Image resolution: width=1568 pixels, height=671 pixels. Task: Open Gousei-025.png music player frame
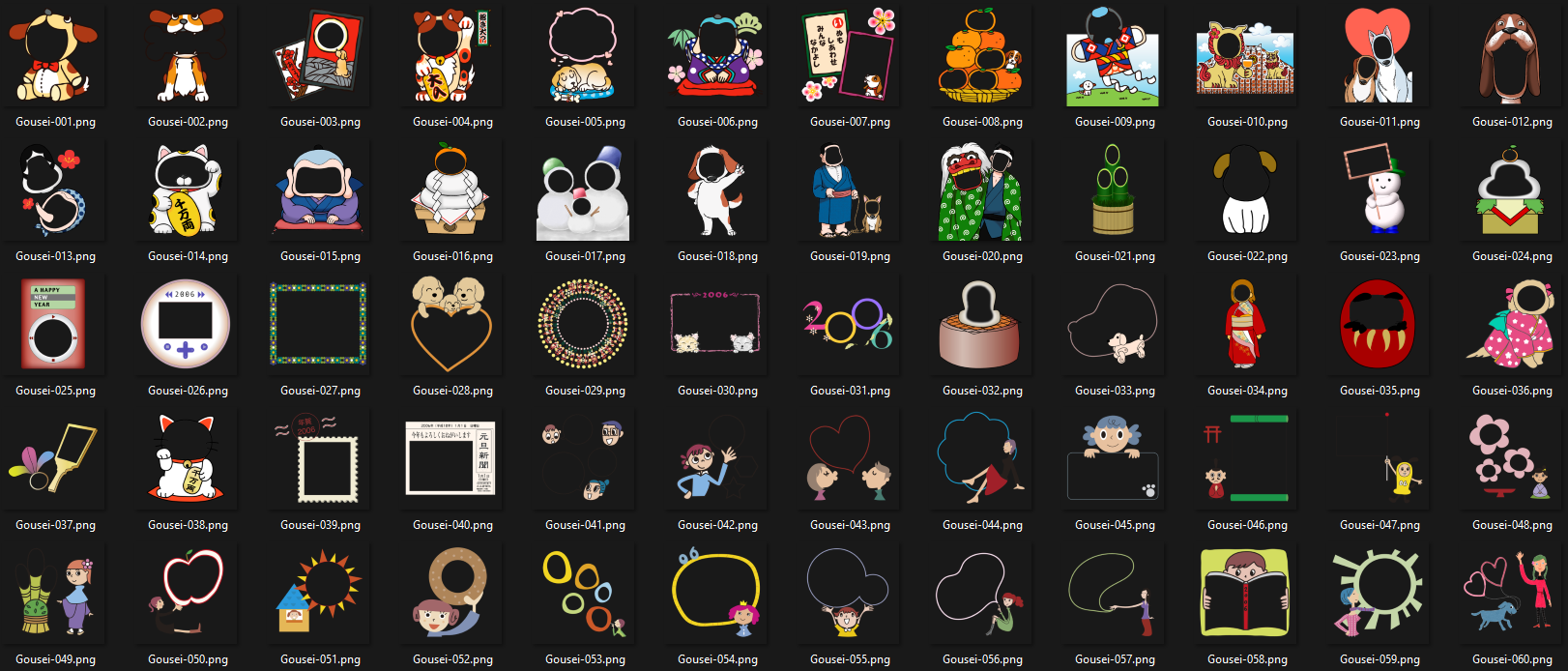coord(55,327)
